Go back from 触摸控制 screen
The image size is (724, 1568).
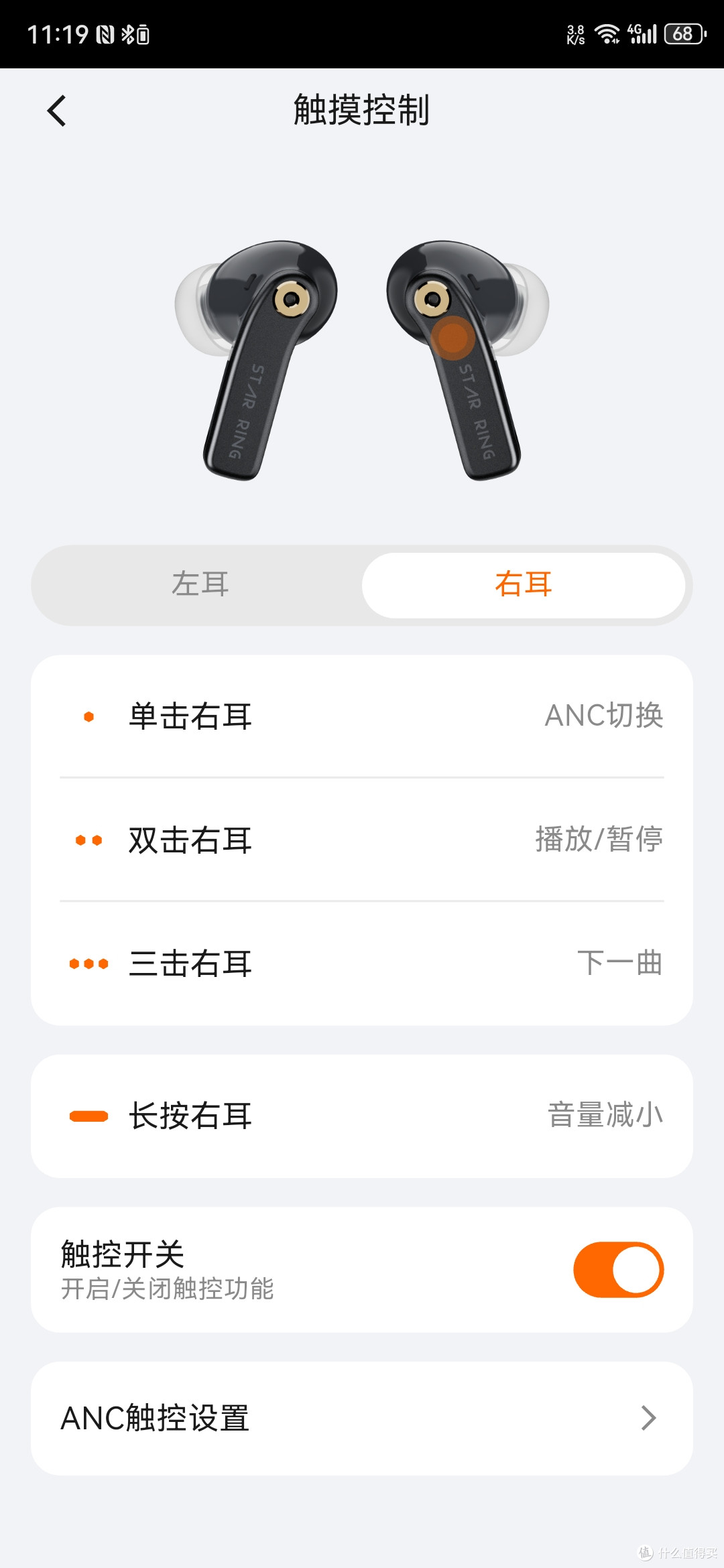pyautogui.click(x=57, y=111)
